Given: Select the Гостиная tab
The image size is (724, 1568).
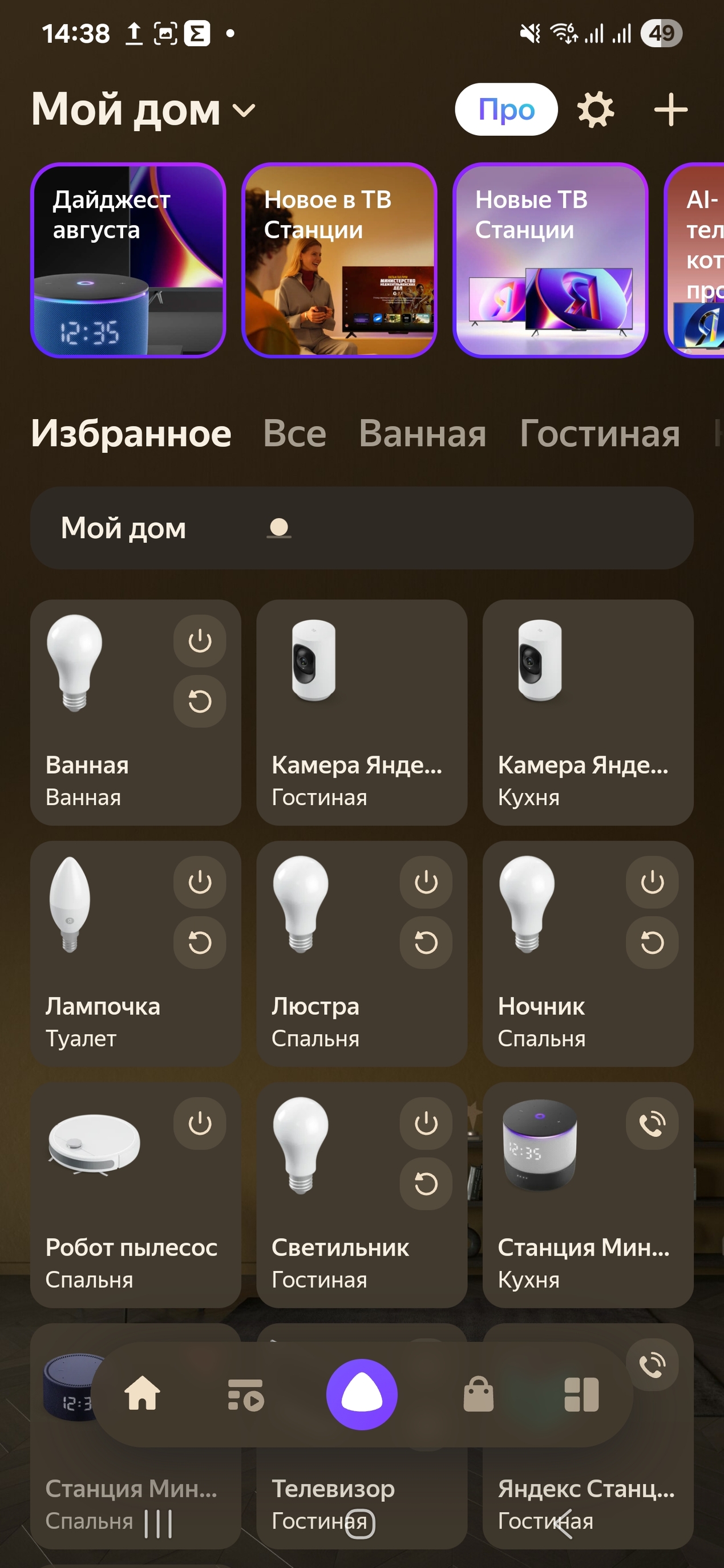Looking at the screenshot, I should tap(600, 433).
